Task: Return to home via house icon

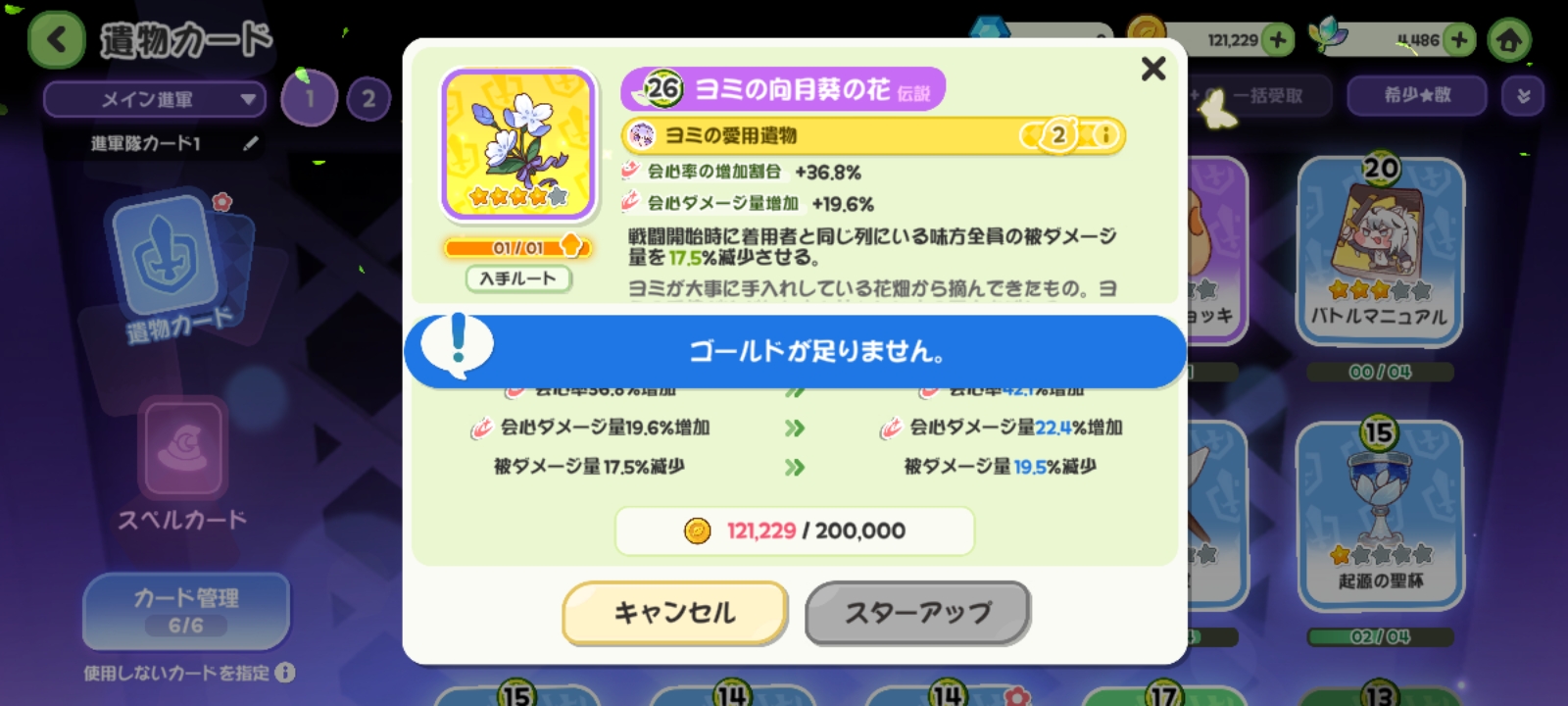Action: tap(1509, 40)
